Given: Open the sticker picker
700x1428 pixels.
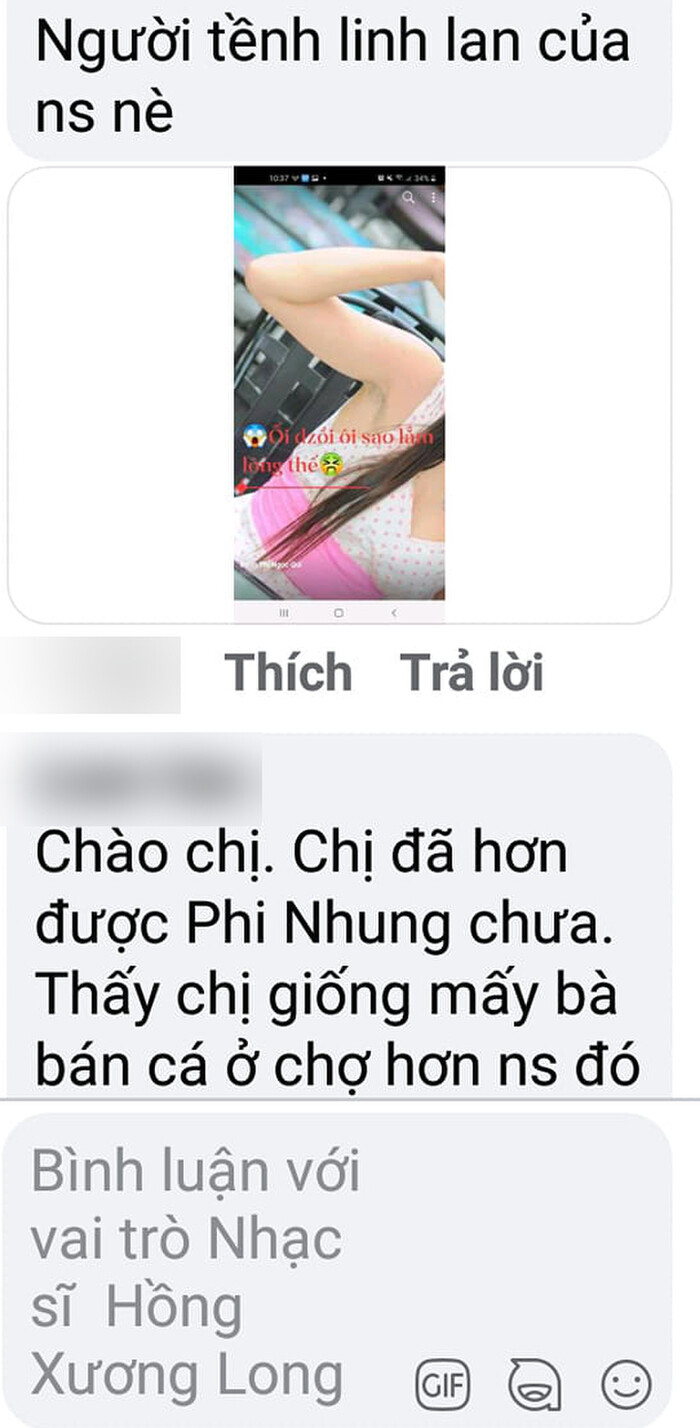Looking at the screenshot, I should coord(534,1384).
